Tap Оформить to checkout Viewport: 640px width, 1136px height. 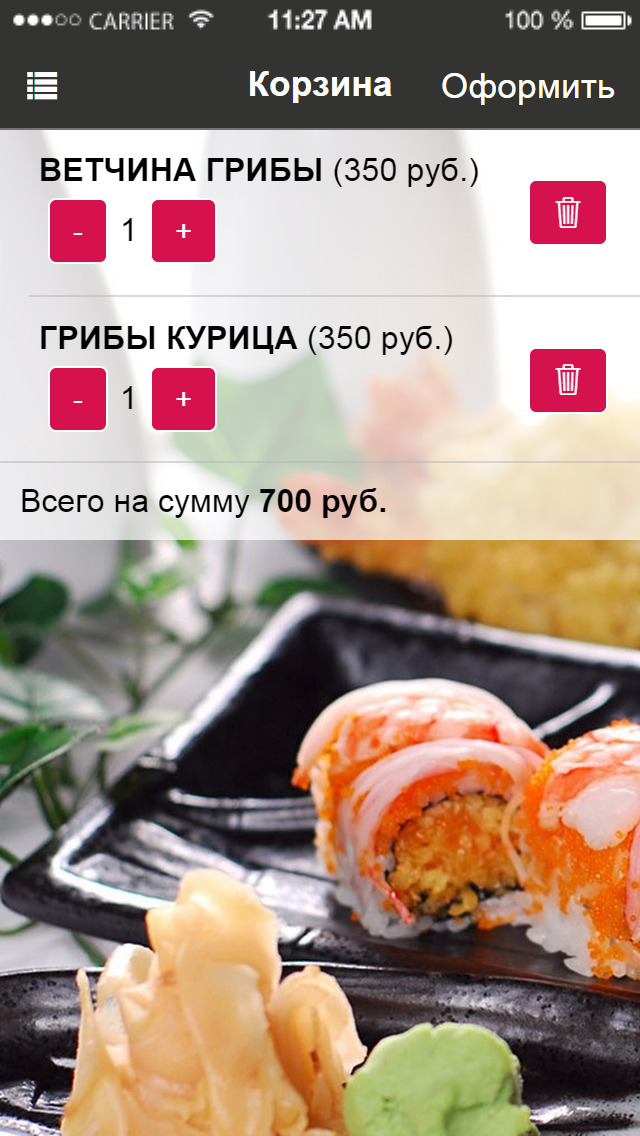pos(527,87)
